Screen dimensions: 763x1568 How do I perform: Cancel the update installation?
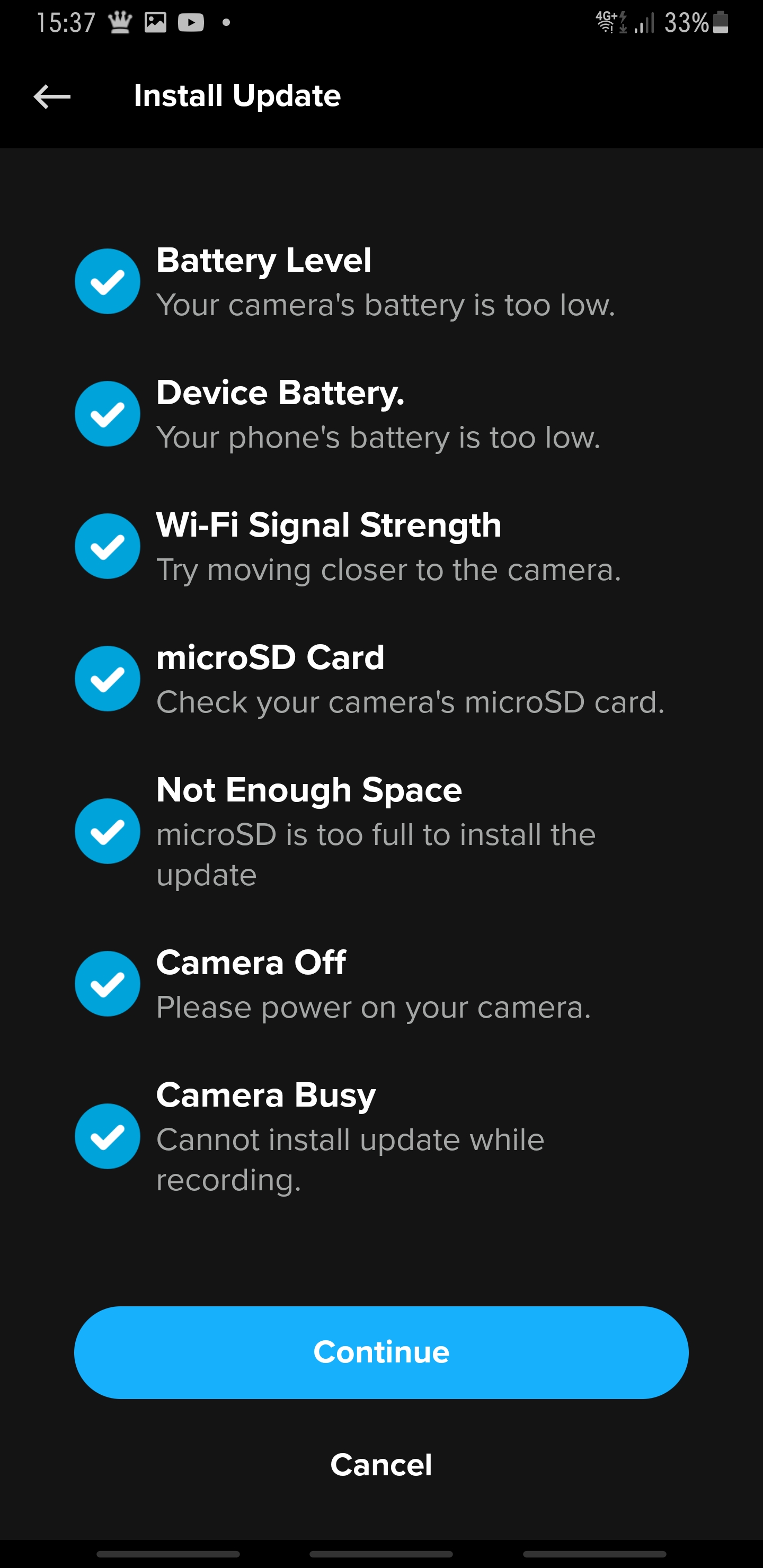click(381, 1464)
